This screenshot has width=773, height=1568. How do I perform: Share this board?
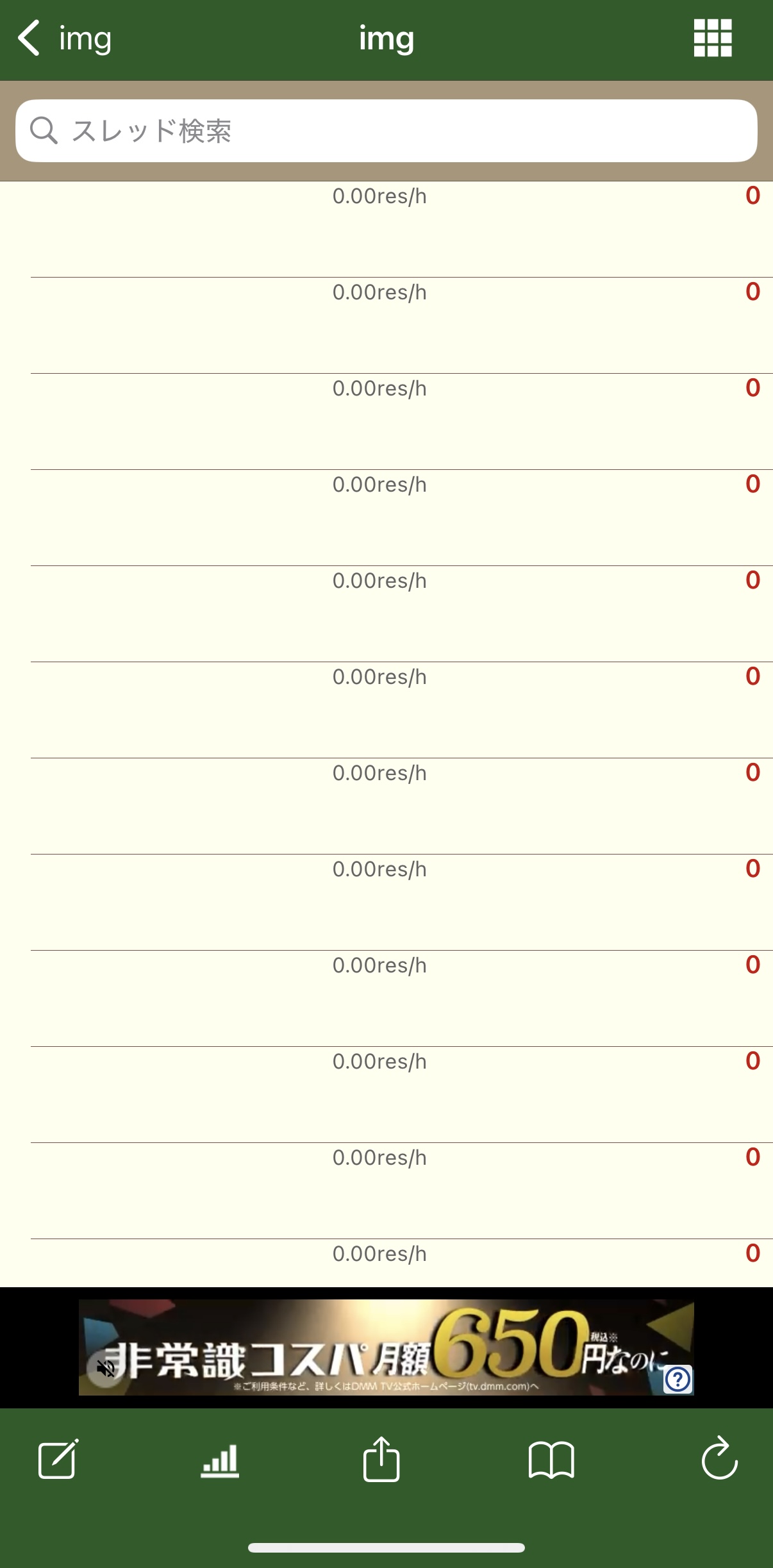click(x=381, y=1460)
